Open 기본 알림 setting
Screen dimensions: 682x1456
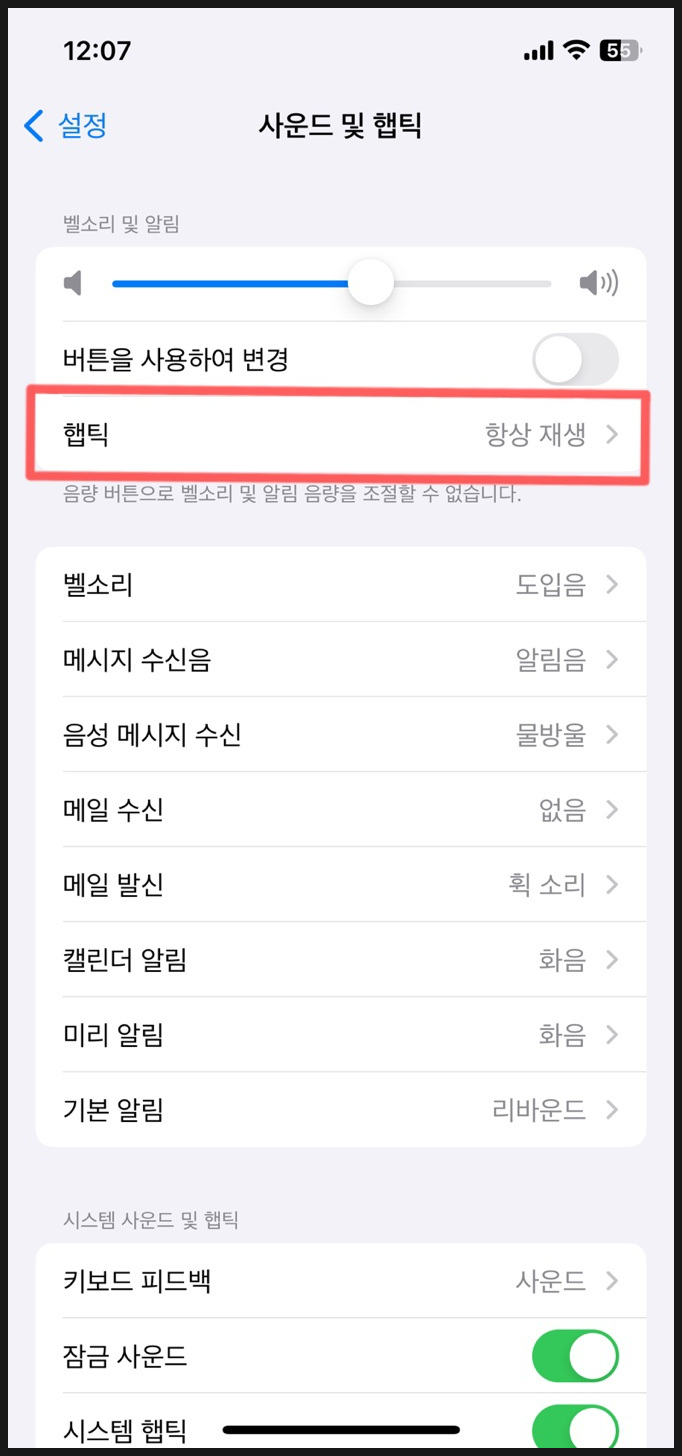coord(341,1110)
